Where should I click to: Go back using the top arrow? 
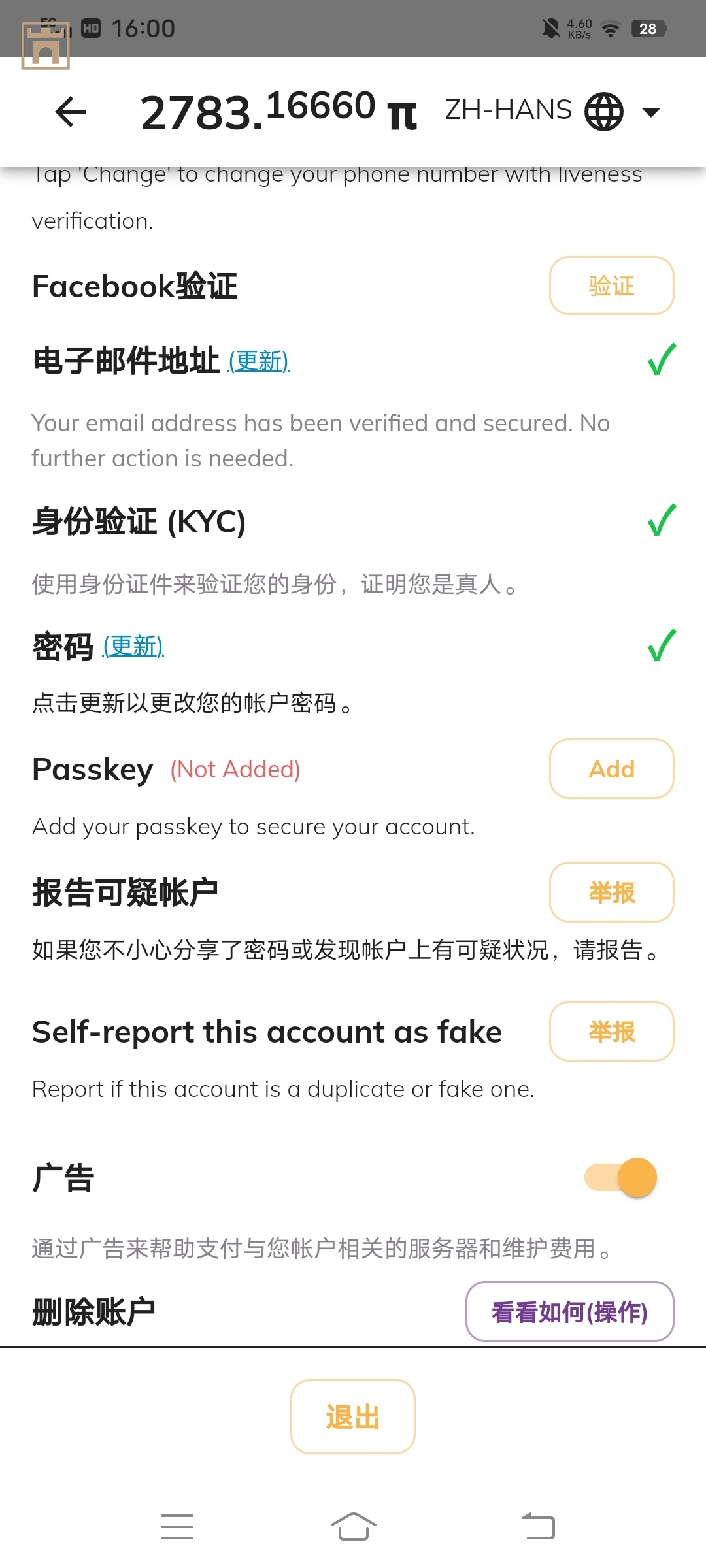point(71,111)
